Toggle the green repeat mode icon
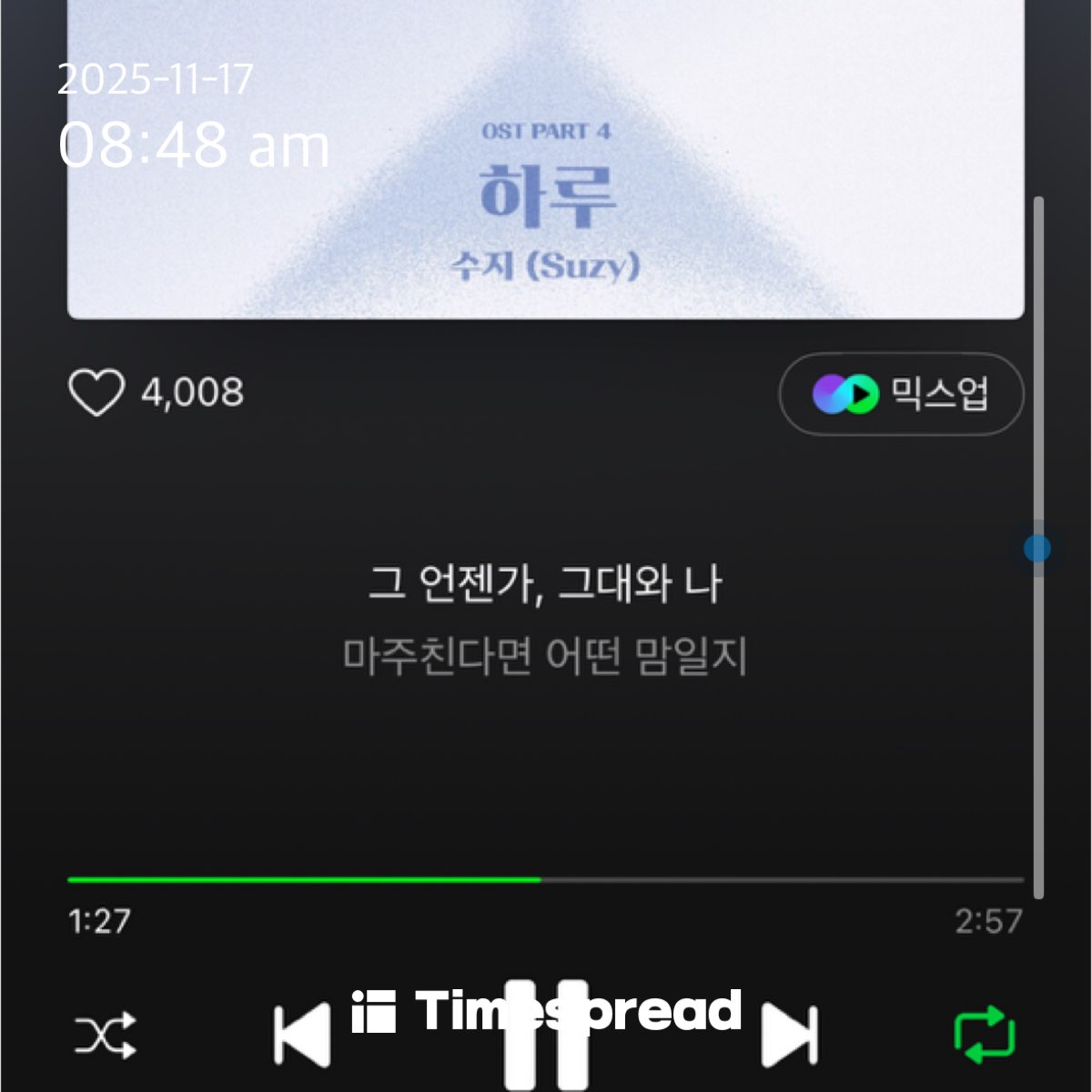 [985, 1035]
